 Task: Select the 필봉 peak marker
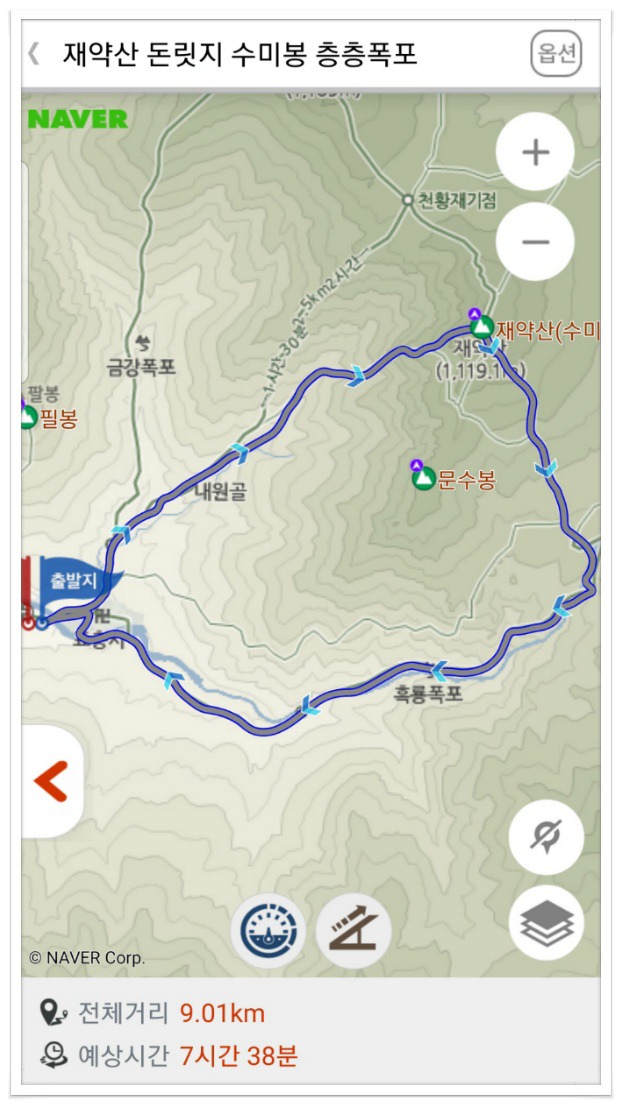point(29,418)
